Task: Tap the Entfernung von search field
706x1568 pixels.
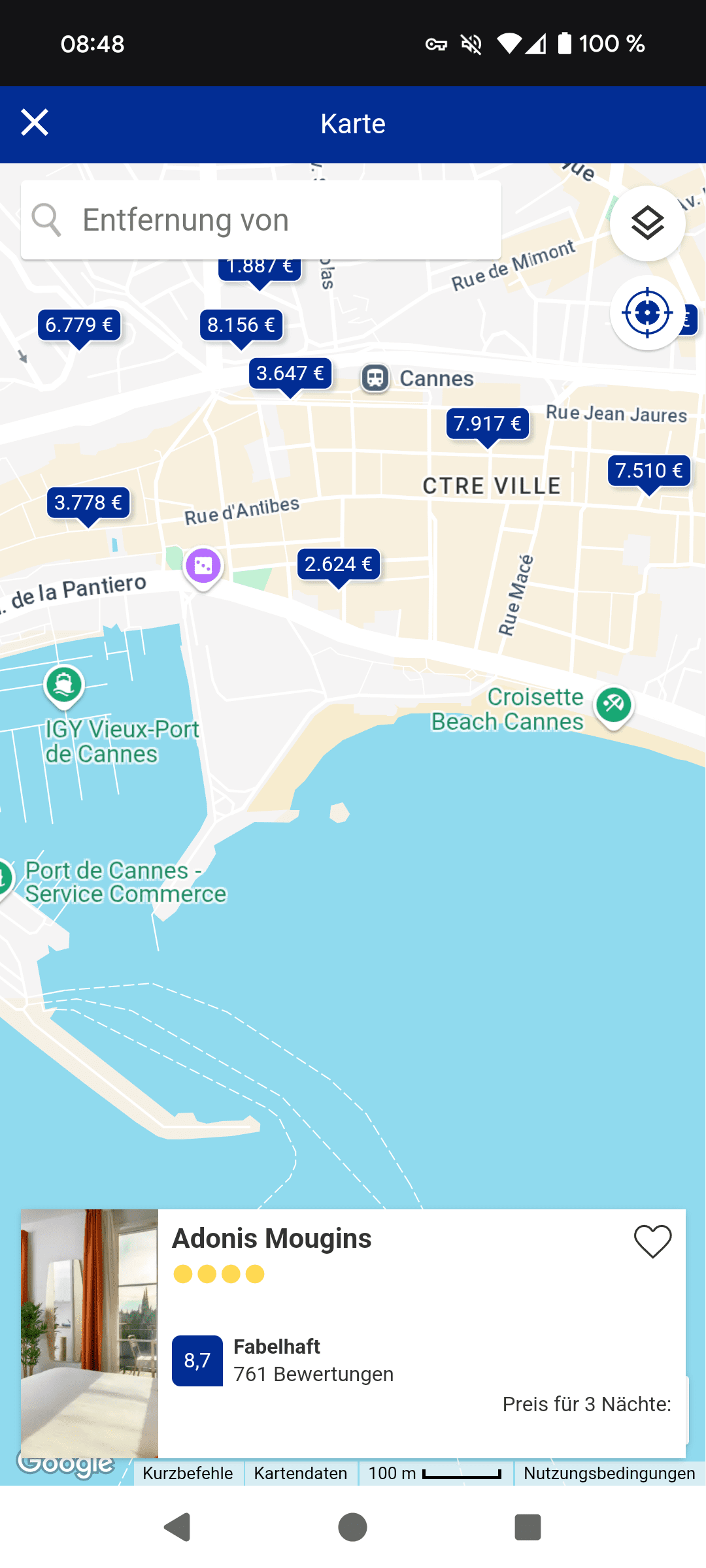Action: 261,220
